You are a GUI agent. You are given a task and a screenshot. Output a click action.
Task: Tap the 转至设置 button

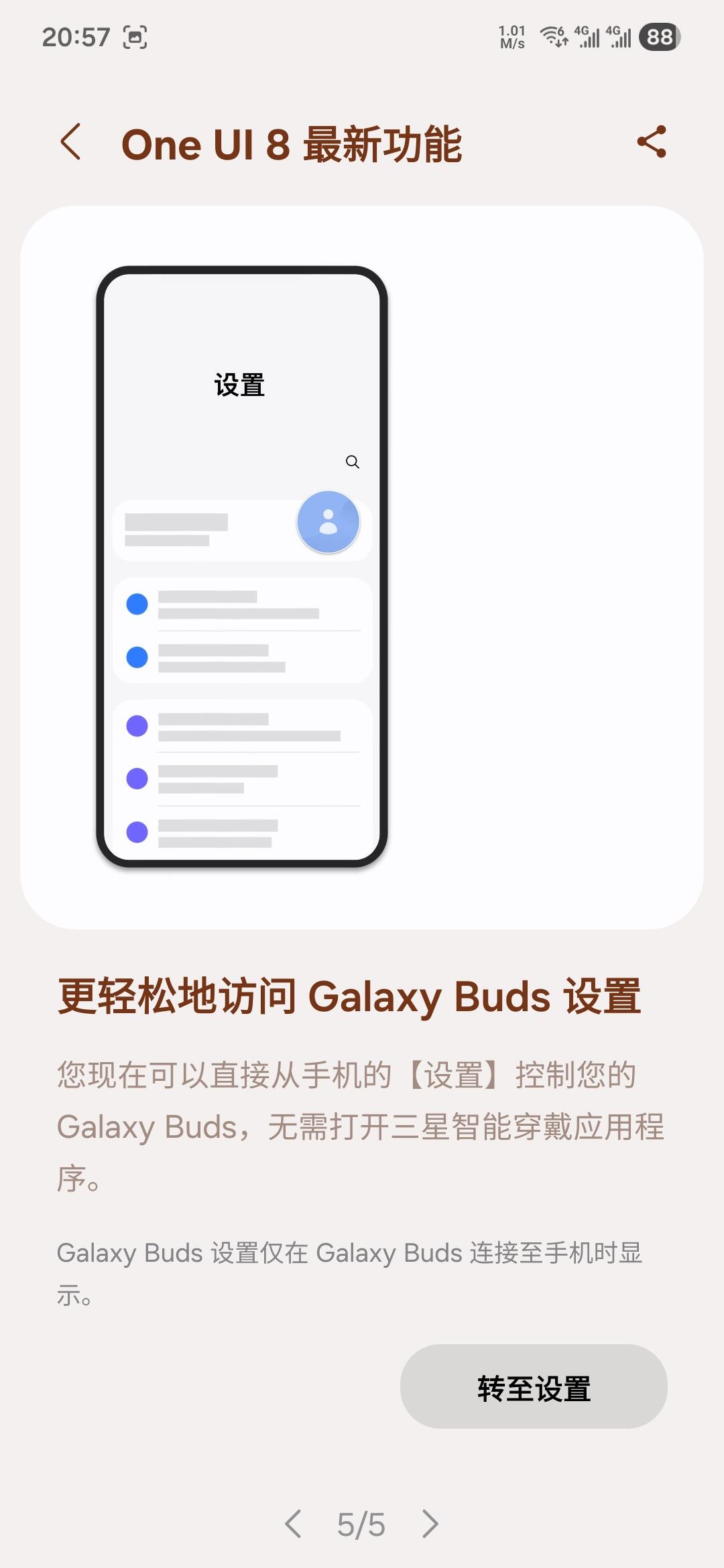534,1386
